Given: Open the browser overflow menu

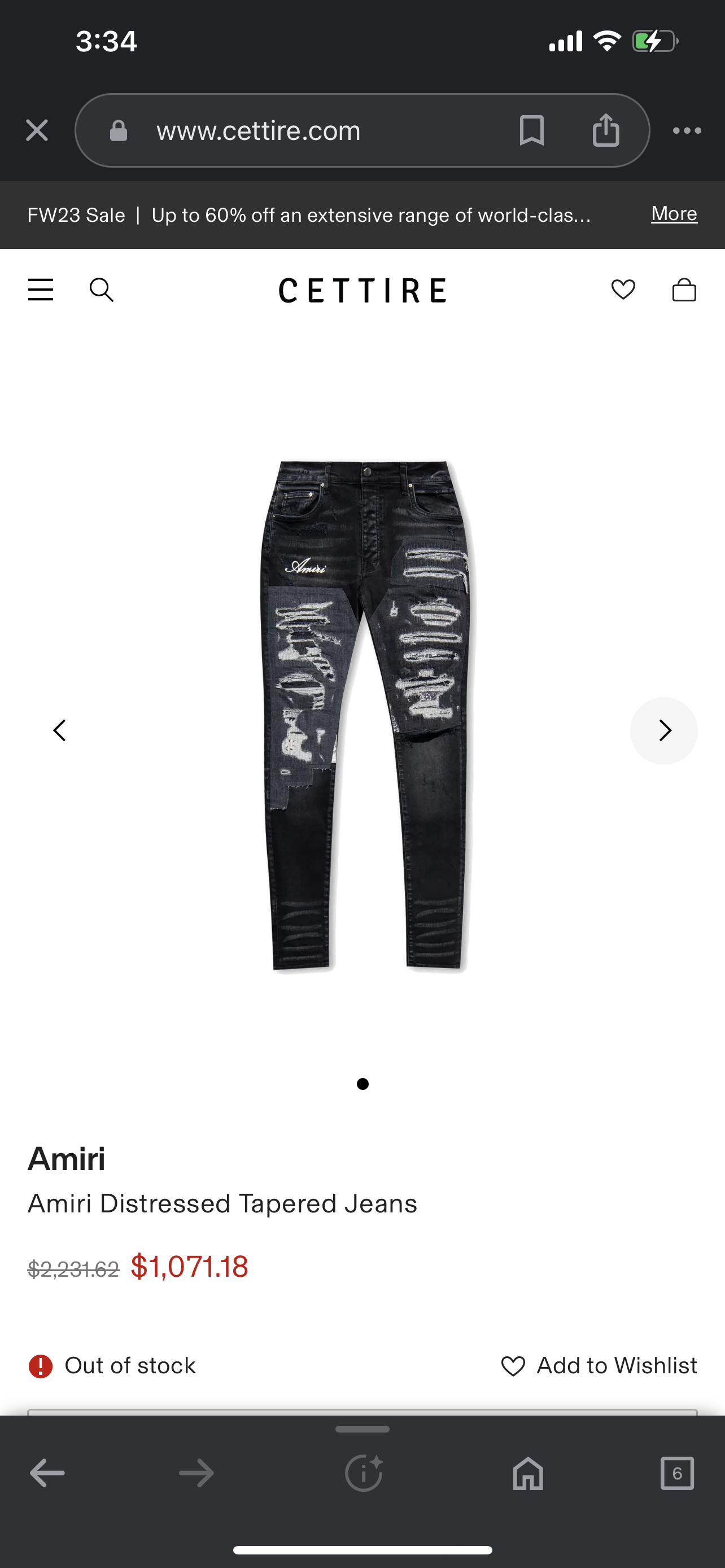Looking at the screenshot, I should click(687, 130).
